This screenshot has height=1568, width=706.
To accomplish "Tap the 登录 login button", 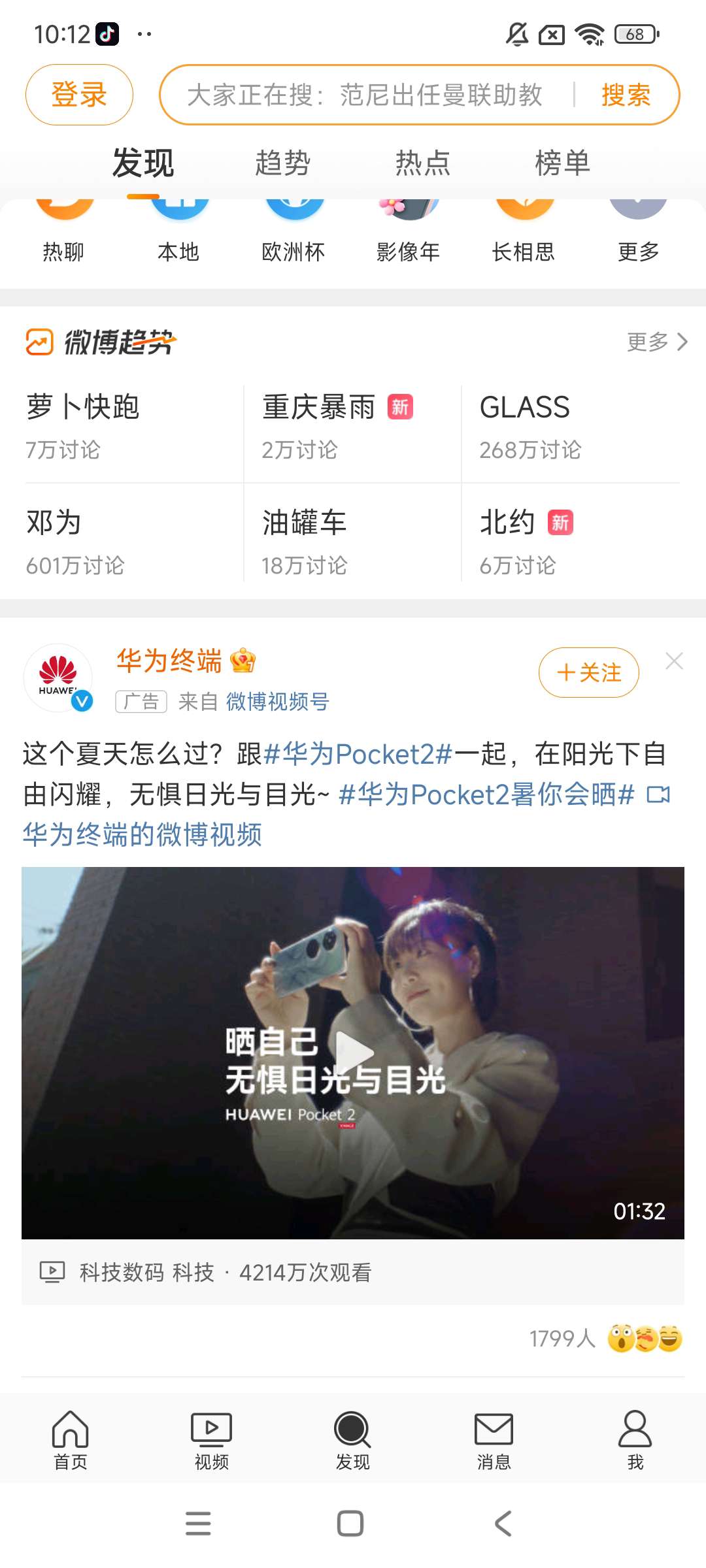I will point(79,95).
